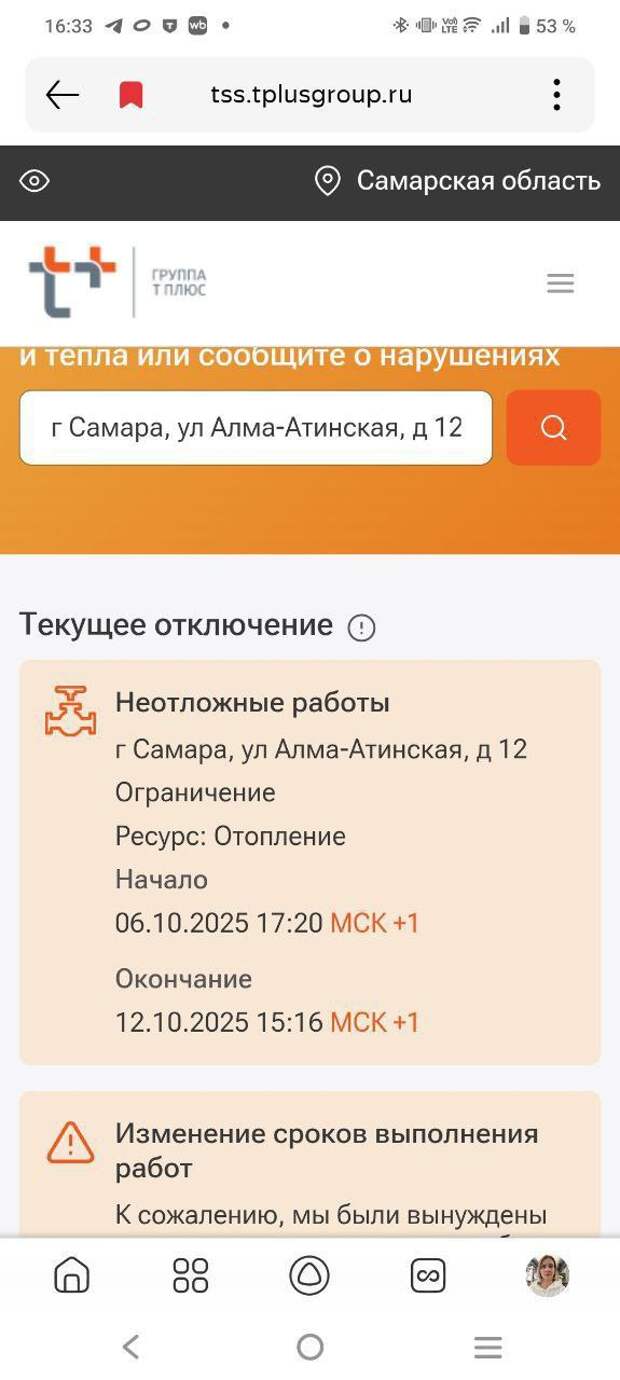Show info about Текущее отключение
The height and width of the screenshot is (1380, 620).
pos(361,628)
